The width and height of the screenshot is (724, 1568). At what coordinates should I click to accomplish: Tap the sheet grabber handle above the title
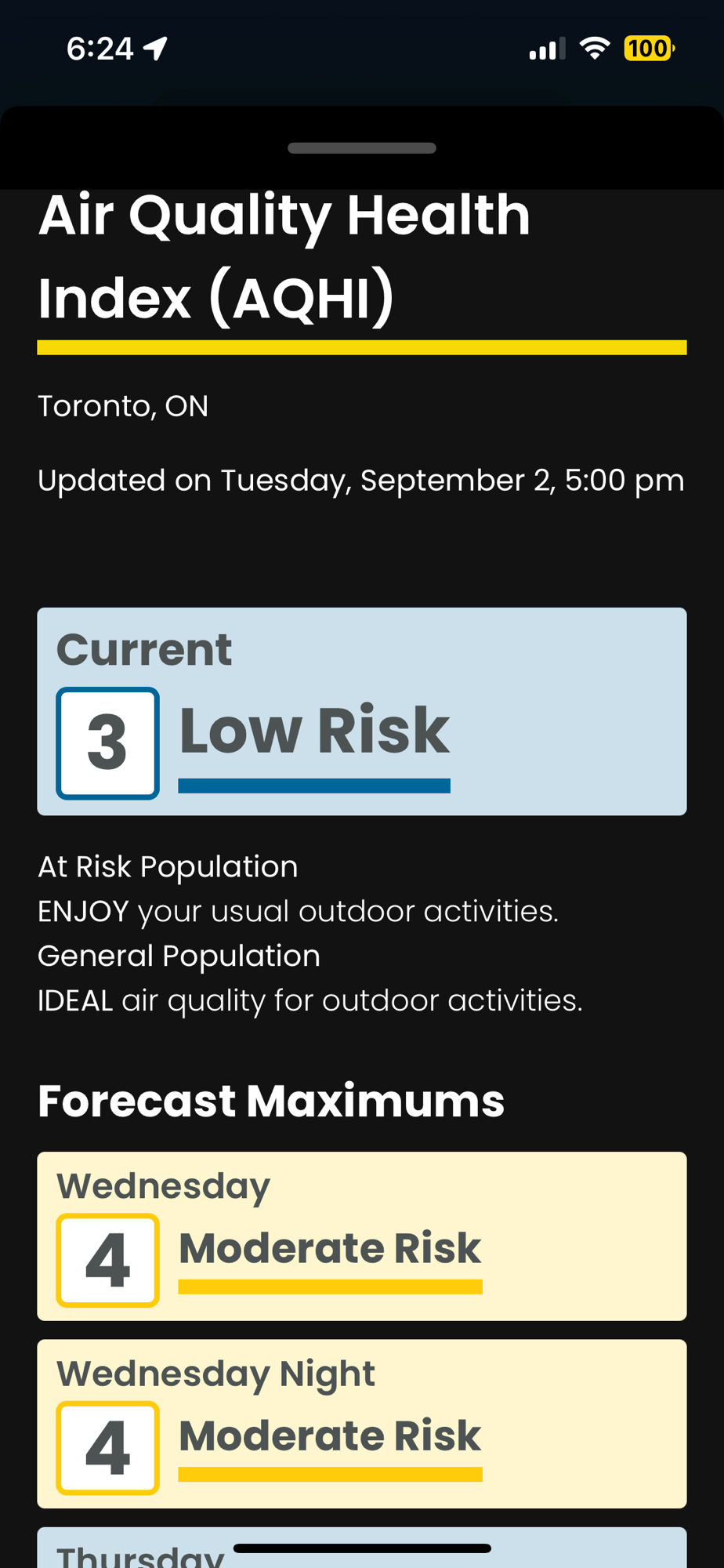(361, 148)
